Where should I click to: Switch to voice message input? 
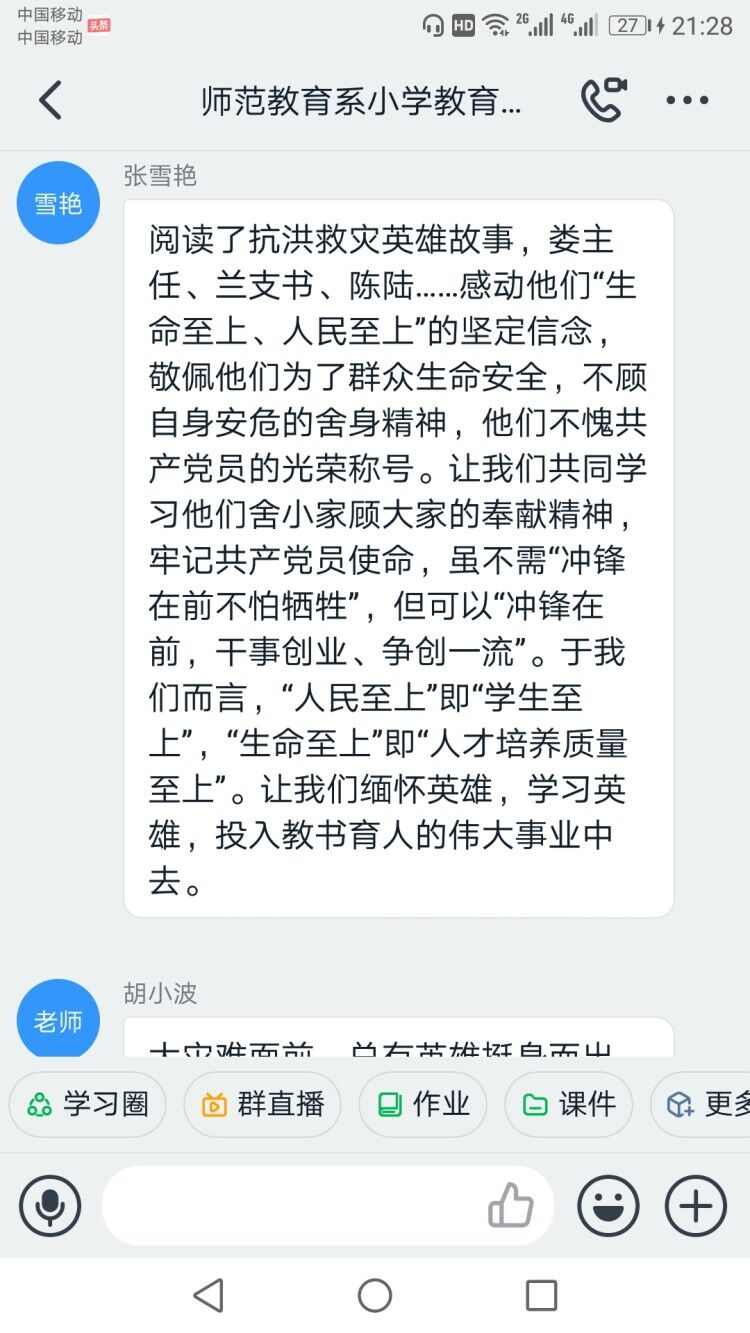pos(50,1206)
